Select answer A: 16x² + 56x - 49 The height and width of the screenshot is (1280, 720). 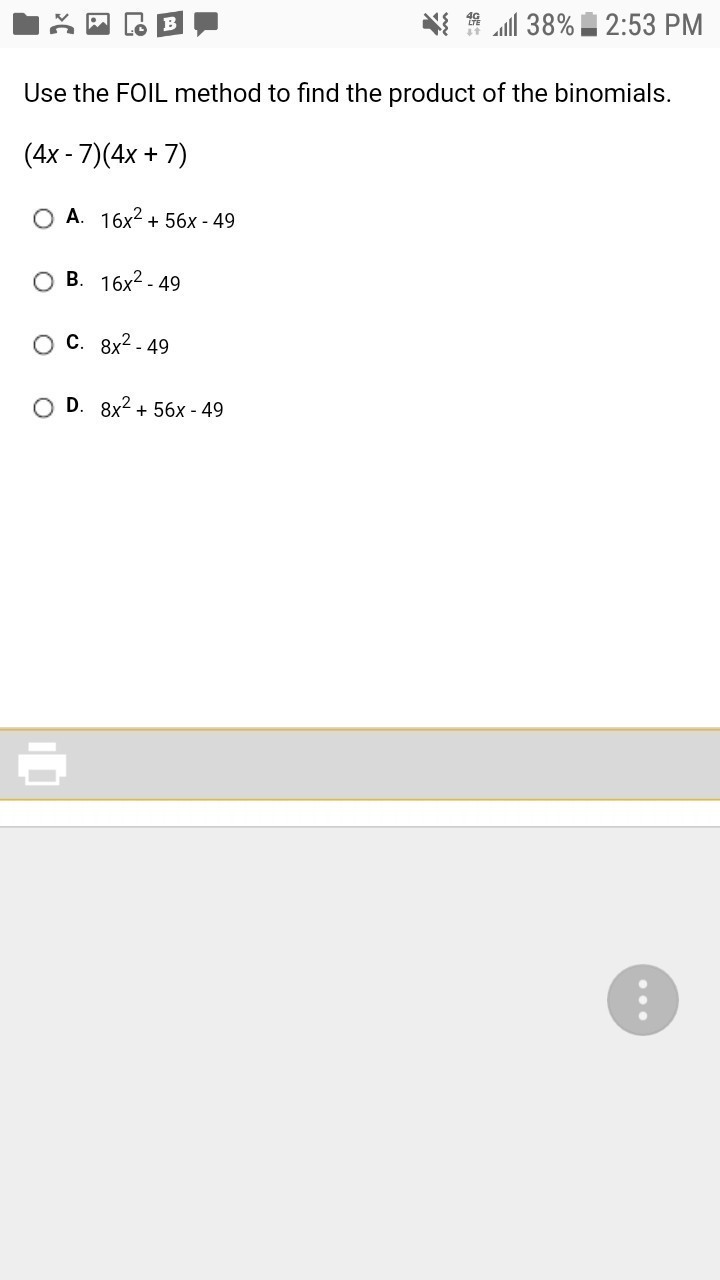click(43, 219)
